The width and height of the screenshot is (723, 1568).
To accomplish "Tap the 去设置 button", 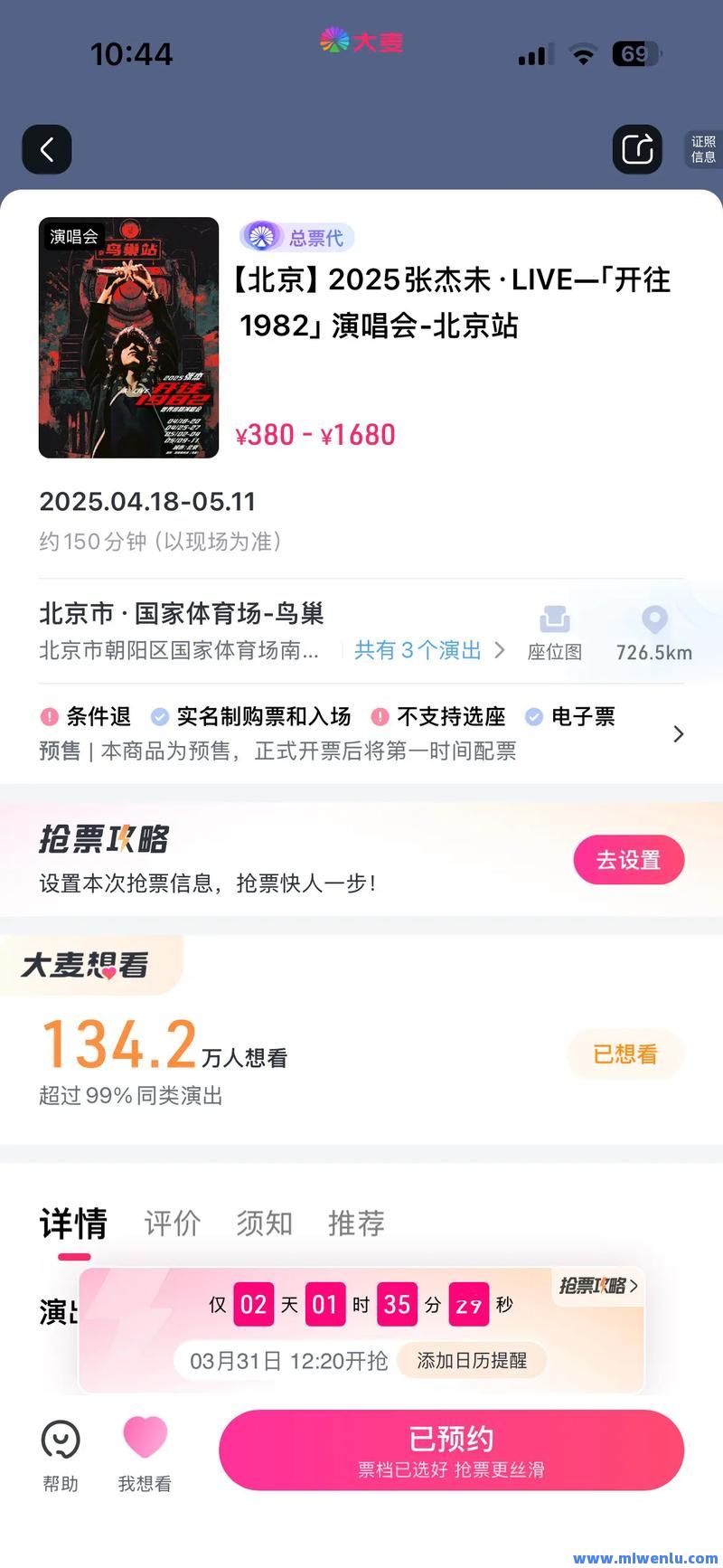I will (628, 859).
